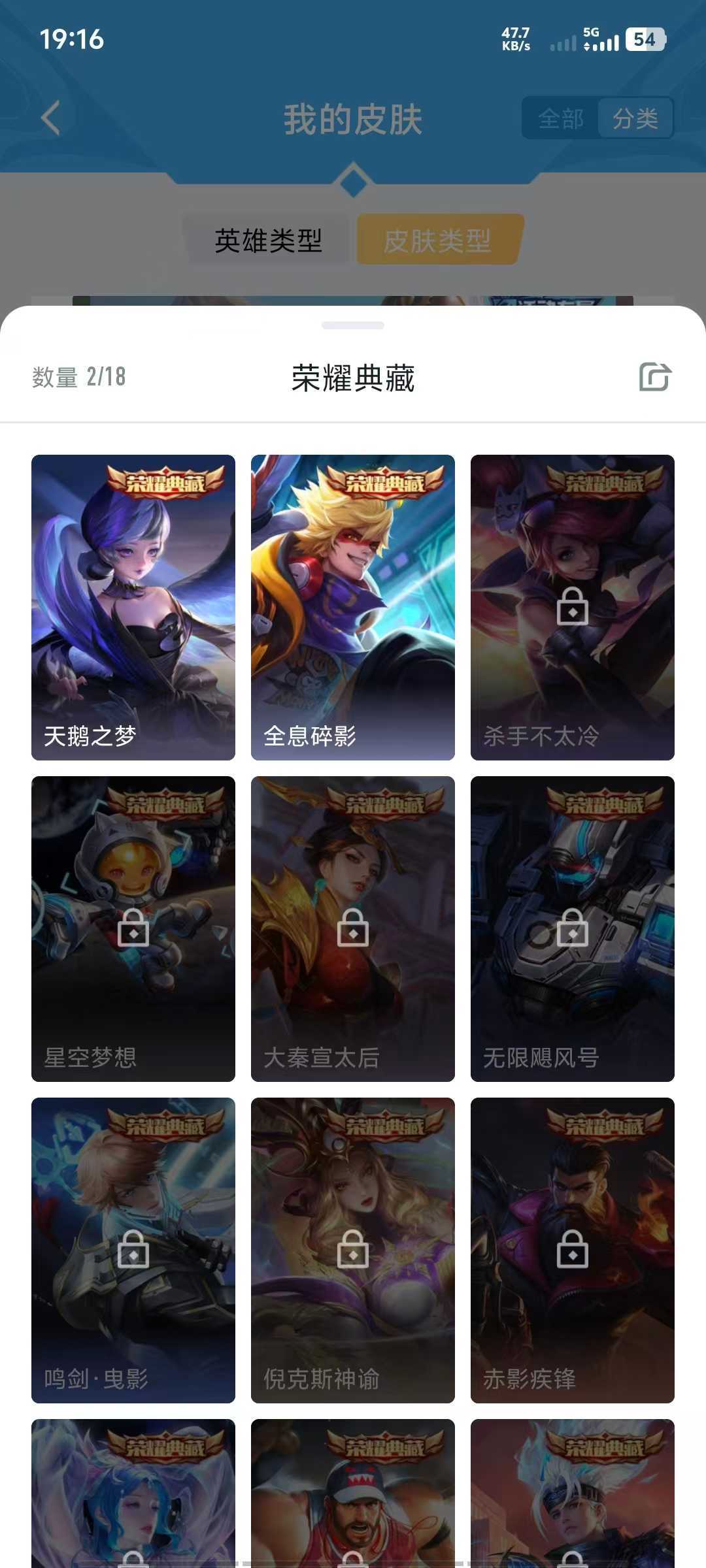Image resolution: width=706 pixels, height=1568 pixels.
Task: Open the 天鹅之梦 skin card
Action: click(133, 608)
